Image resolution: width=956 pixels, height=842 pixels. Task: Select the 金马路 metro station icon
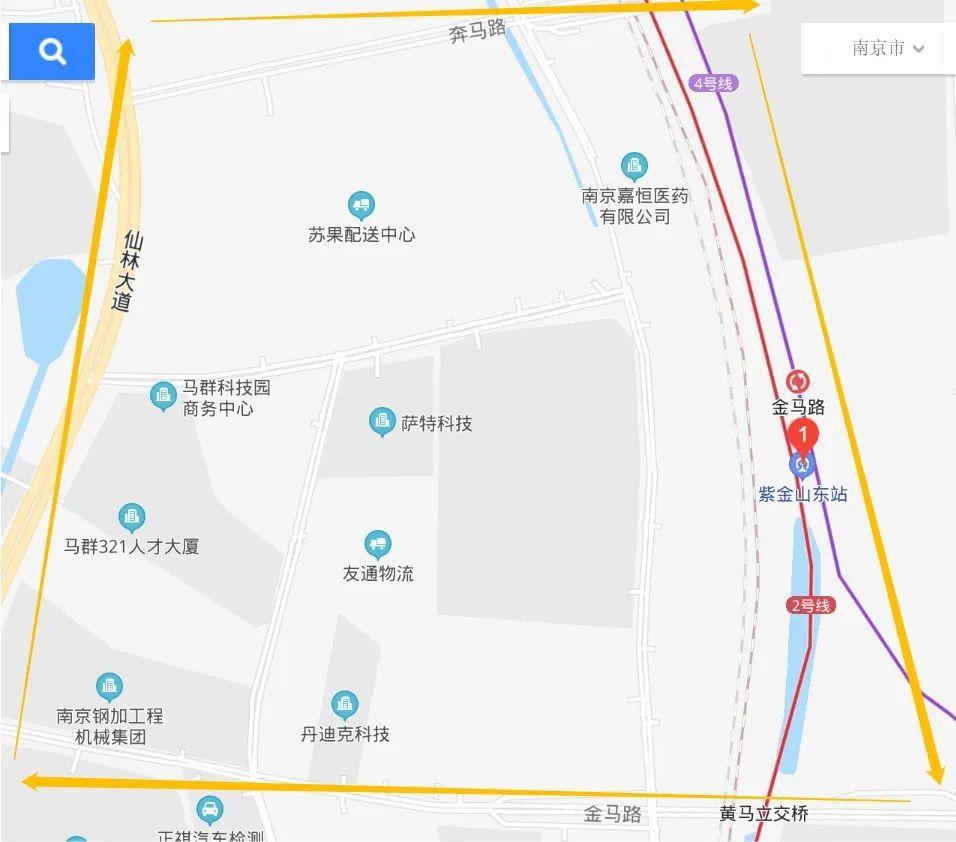(798, 382)
